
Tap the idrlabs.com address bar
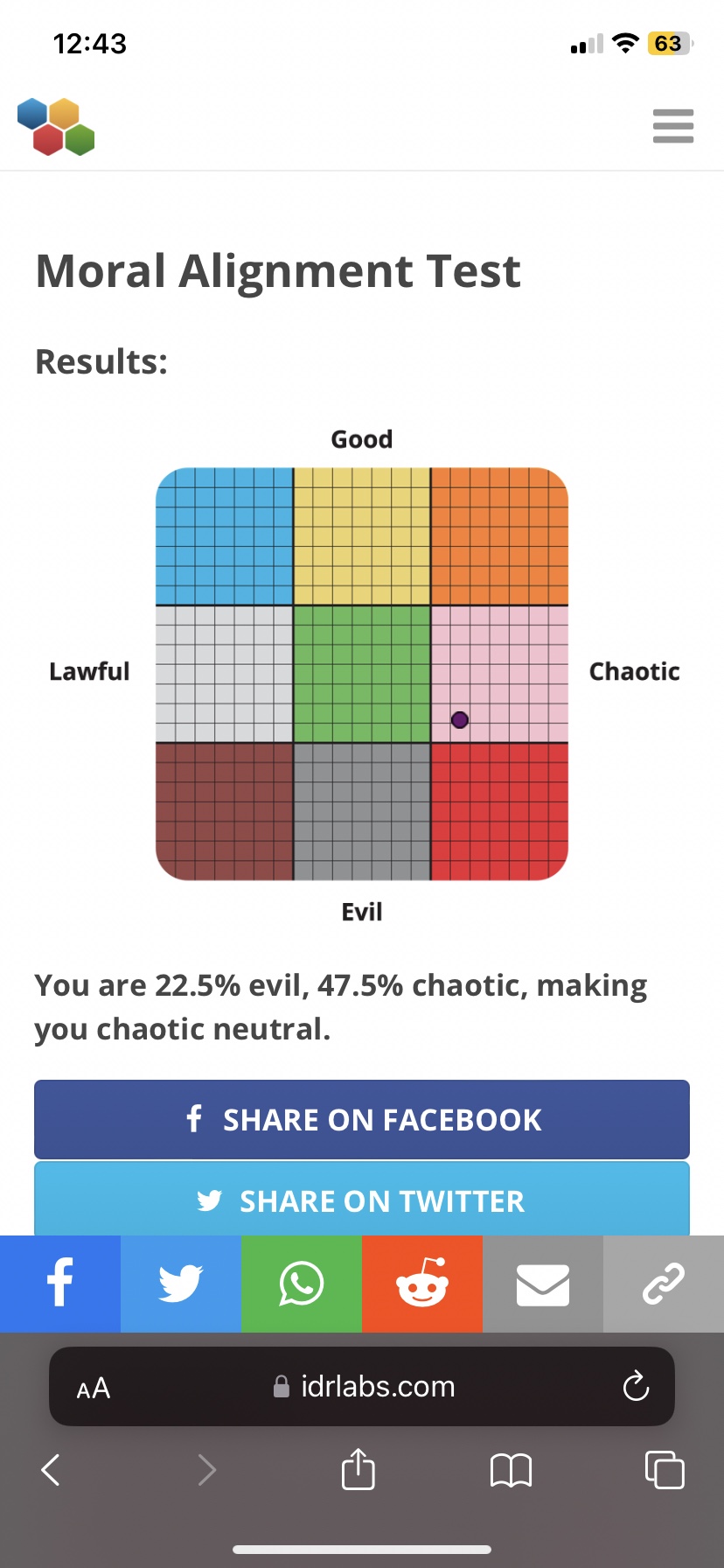(367, 1386)
